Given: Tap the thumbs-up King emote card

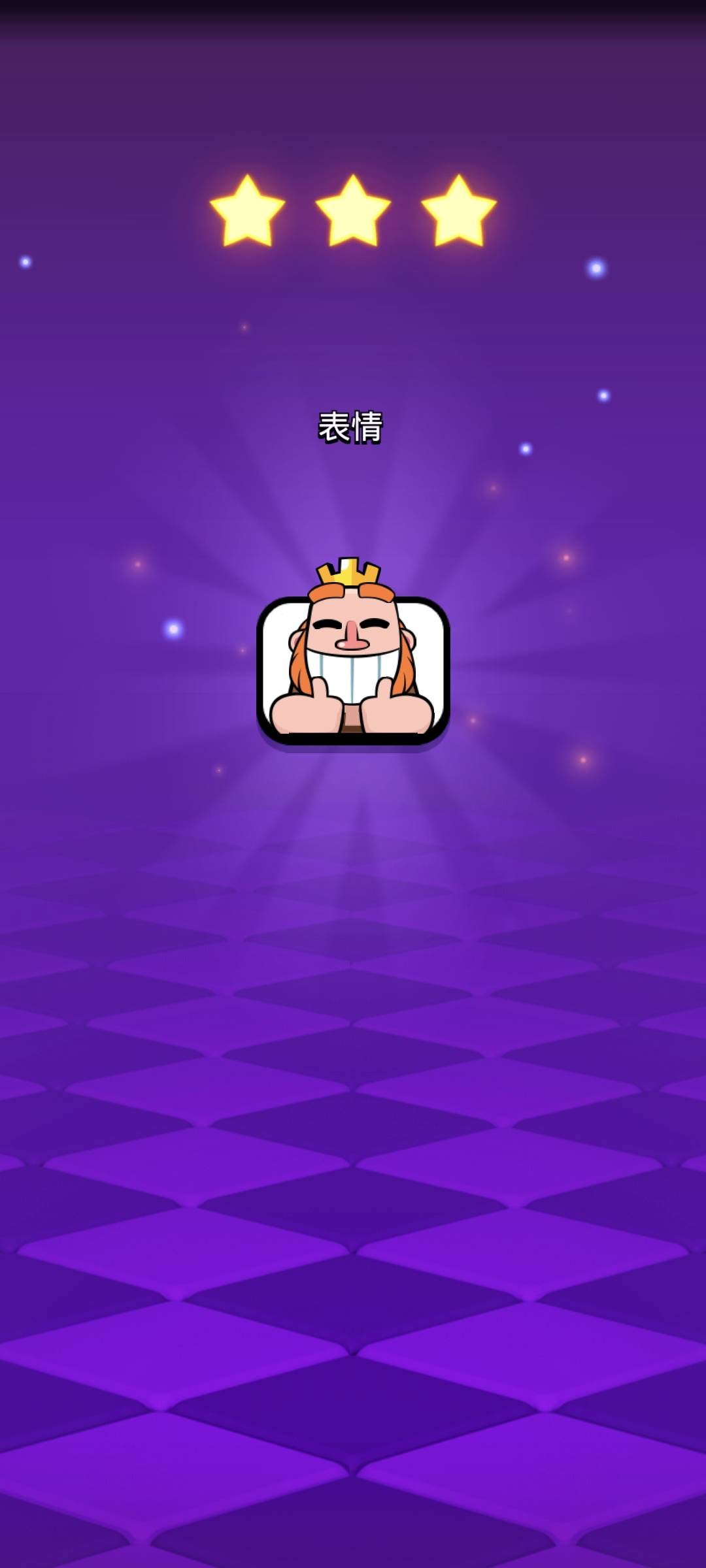Looking at the screenshot, I should 353,666.
